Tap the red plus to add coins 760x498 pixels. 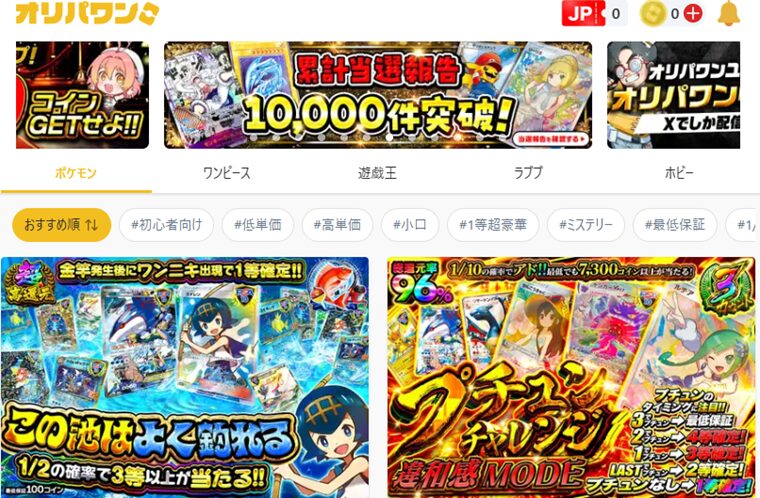click(693, 14)
